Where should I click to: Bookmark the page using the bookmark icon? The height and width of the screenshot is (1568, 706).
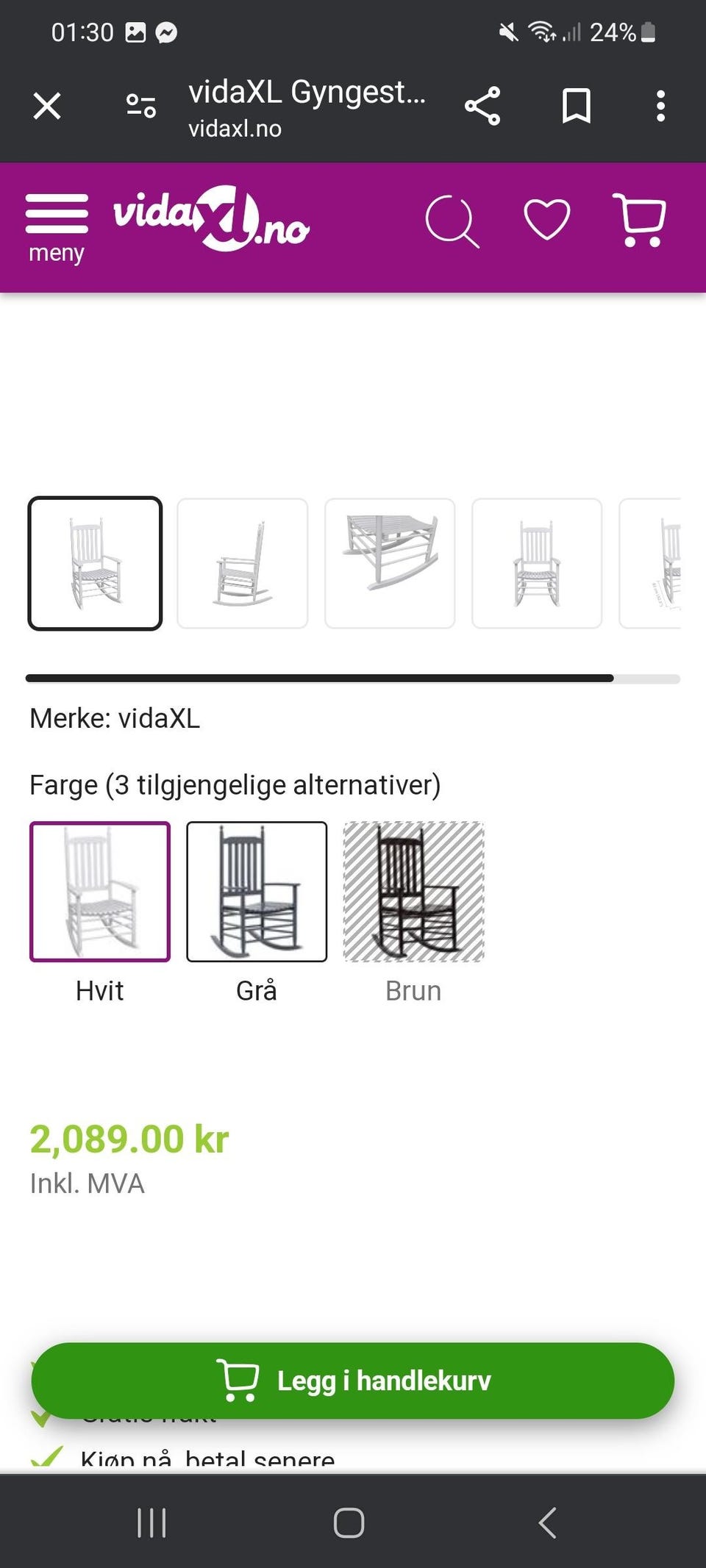[577, 105]
